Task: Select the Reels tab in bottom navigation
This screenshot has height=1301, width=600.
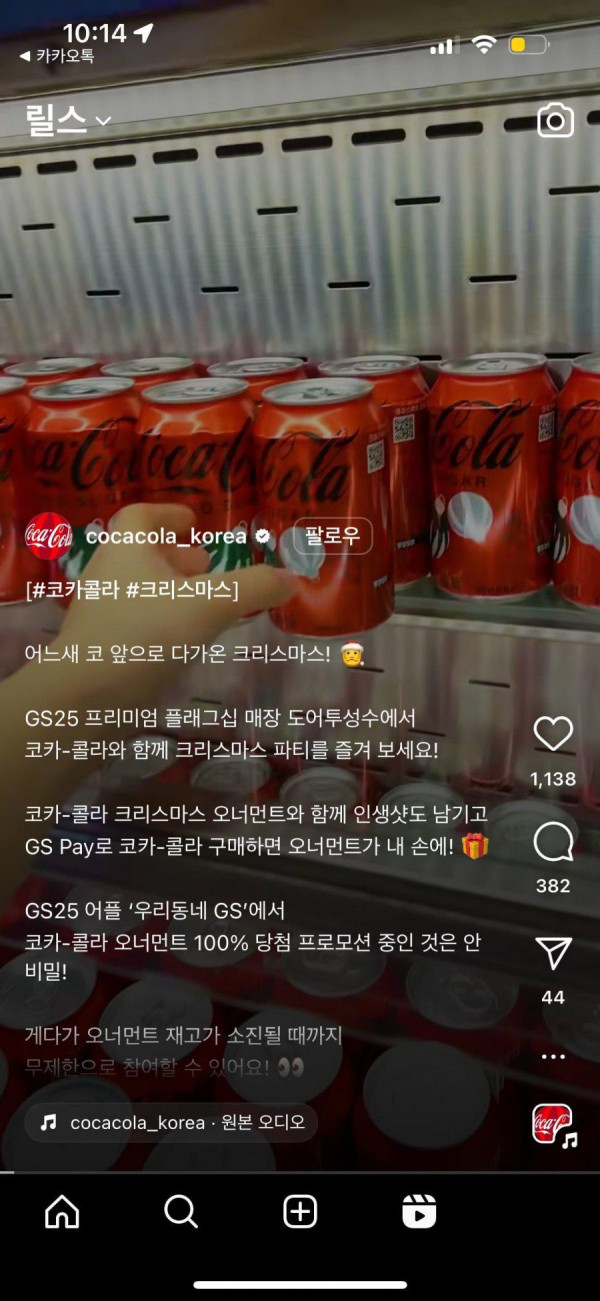Action: [419, 1212]
